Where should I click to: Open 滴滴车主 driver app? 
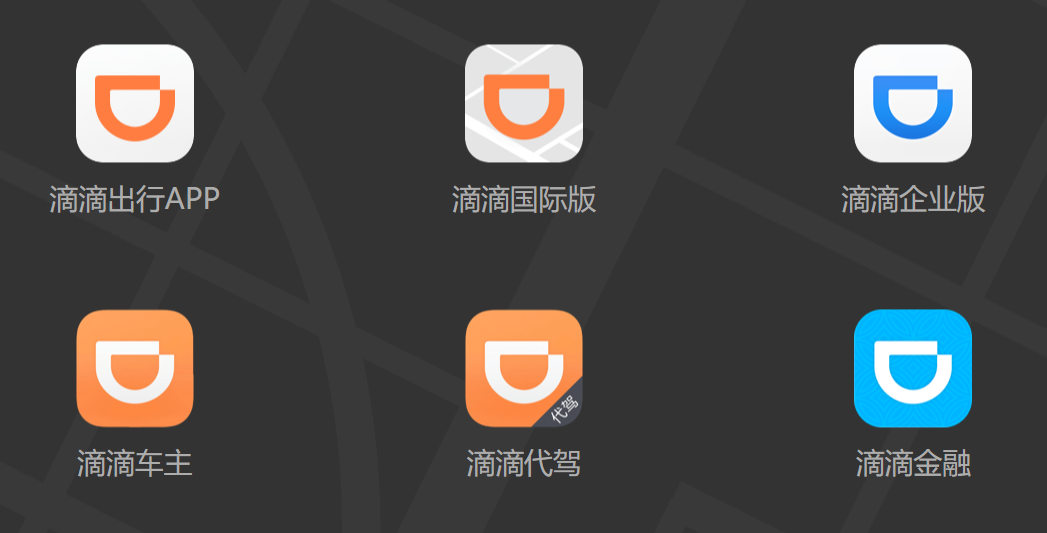(135, 368)
